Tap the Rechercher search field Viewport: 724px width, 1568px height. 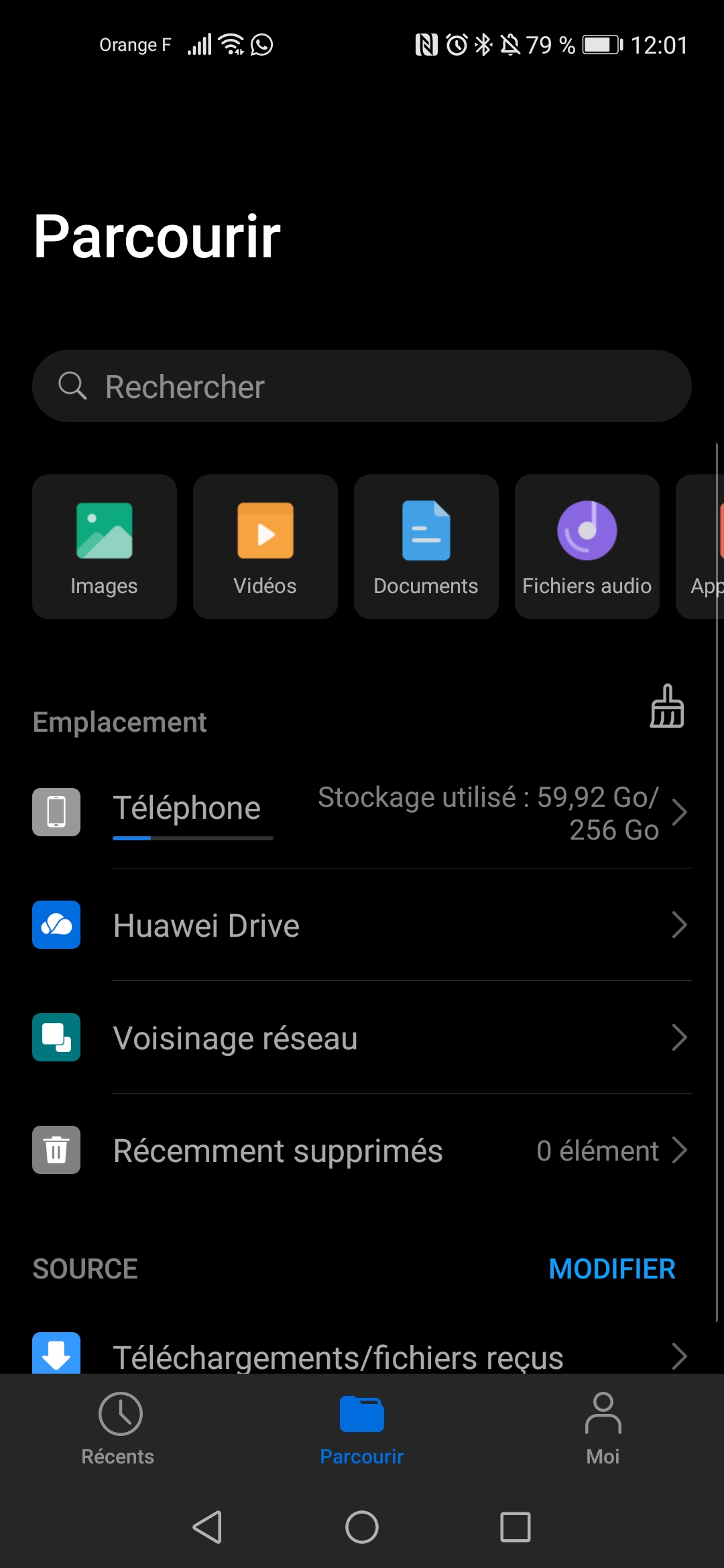[362, 386]
